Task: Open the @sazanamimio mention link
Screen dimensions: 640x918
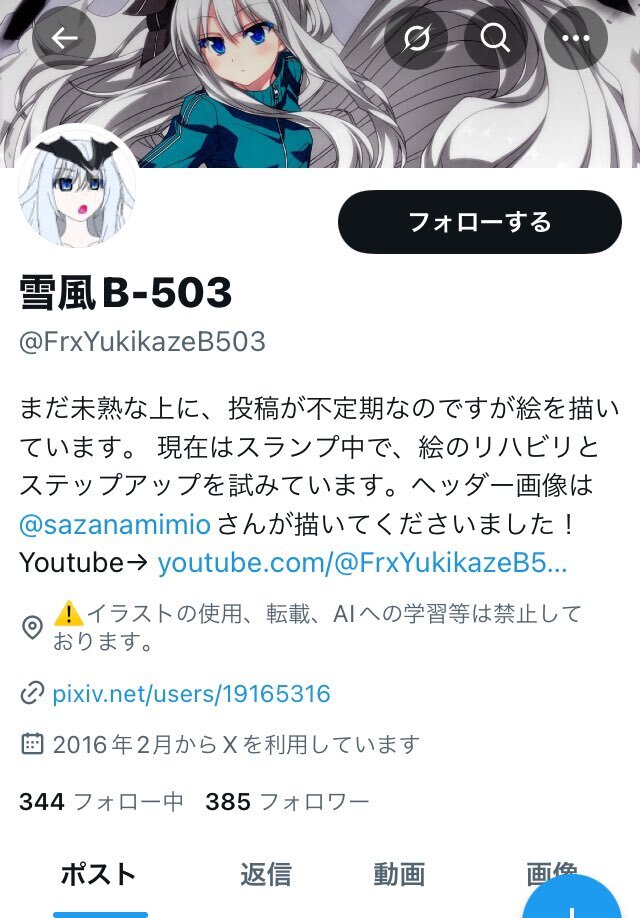Action: (115, 524)
